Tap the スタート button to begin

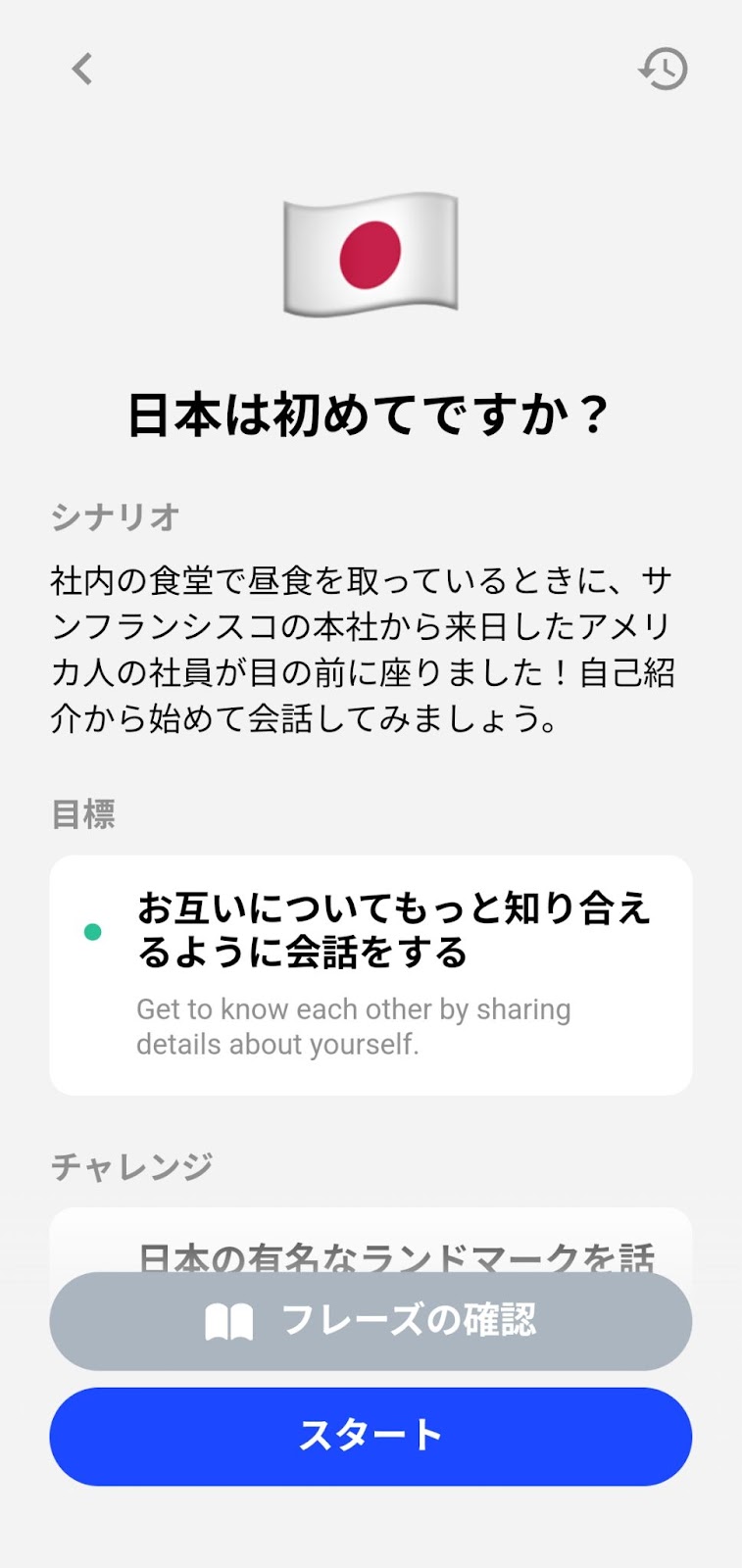click(x=371, y=1436)
